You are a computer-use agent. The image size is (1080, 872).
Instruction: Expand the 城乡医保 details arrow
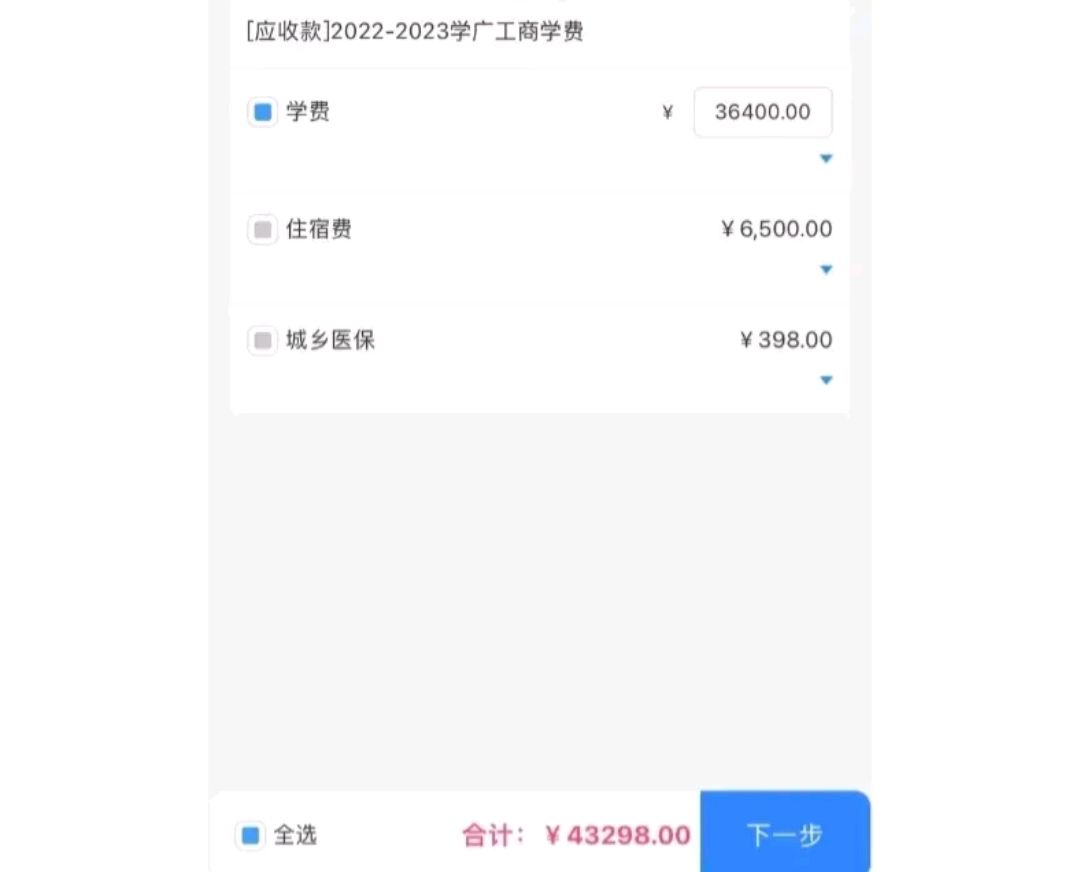(x=826, y=380)
